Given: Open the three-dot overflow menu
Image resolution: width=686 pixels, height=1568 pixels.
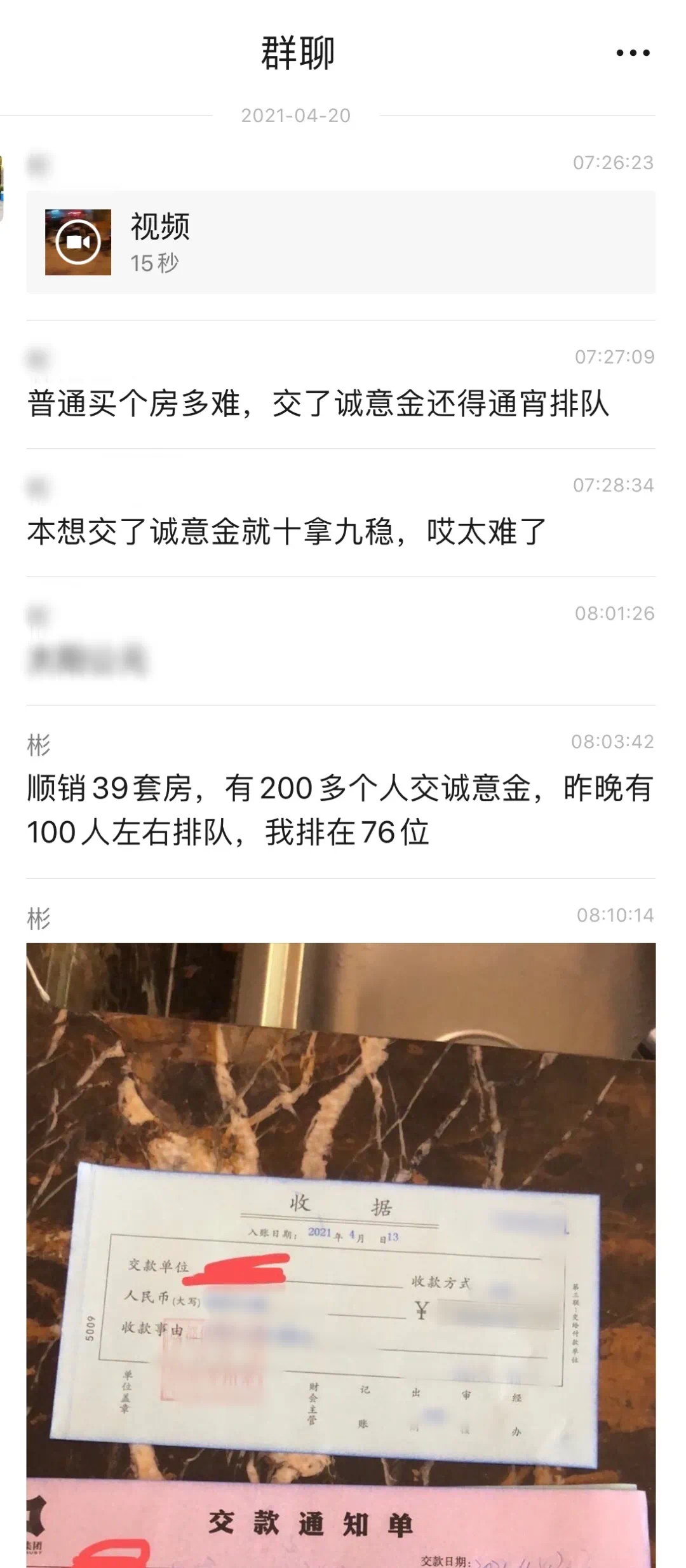Looking at the screenshot, I should (633, 53).
